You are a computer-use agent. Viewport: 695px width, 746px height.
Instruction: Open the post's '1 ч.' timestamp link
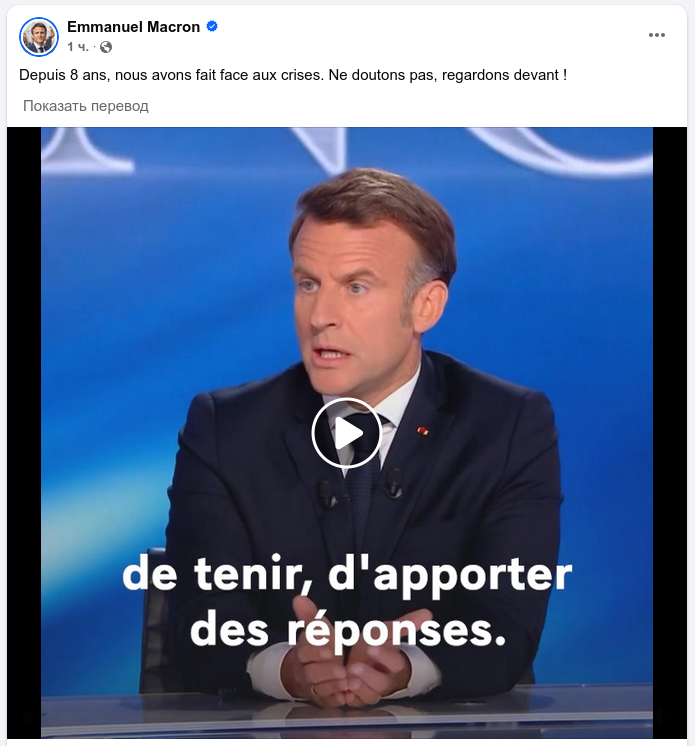[78, 47]
